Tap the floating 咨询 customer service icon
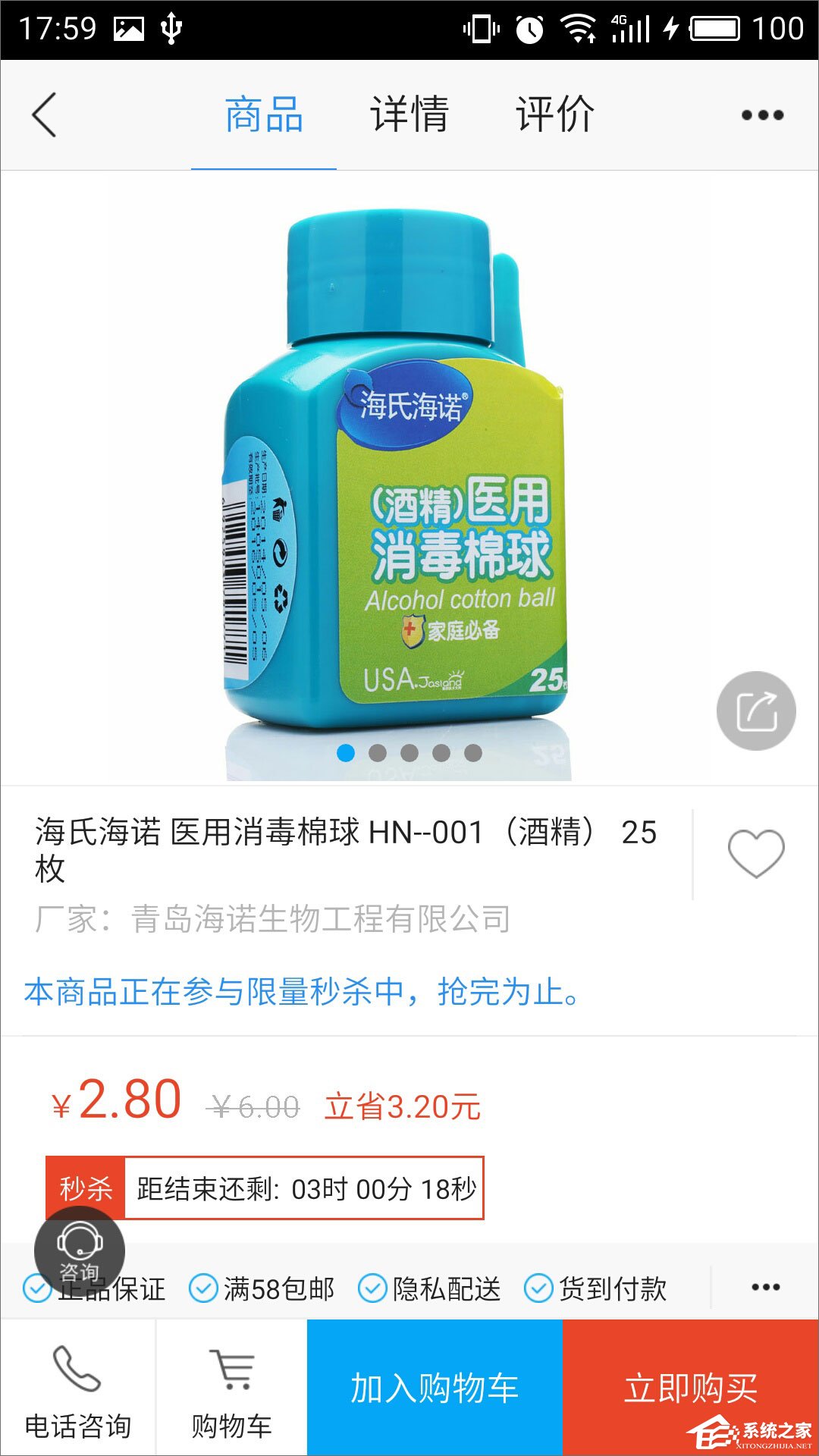The image size is (819, 1456). [78, 1247]
